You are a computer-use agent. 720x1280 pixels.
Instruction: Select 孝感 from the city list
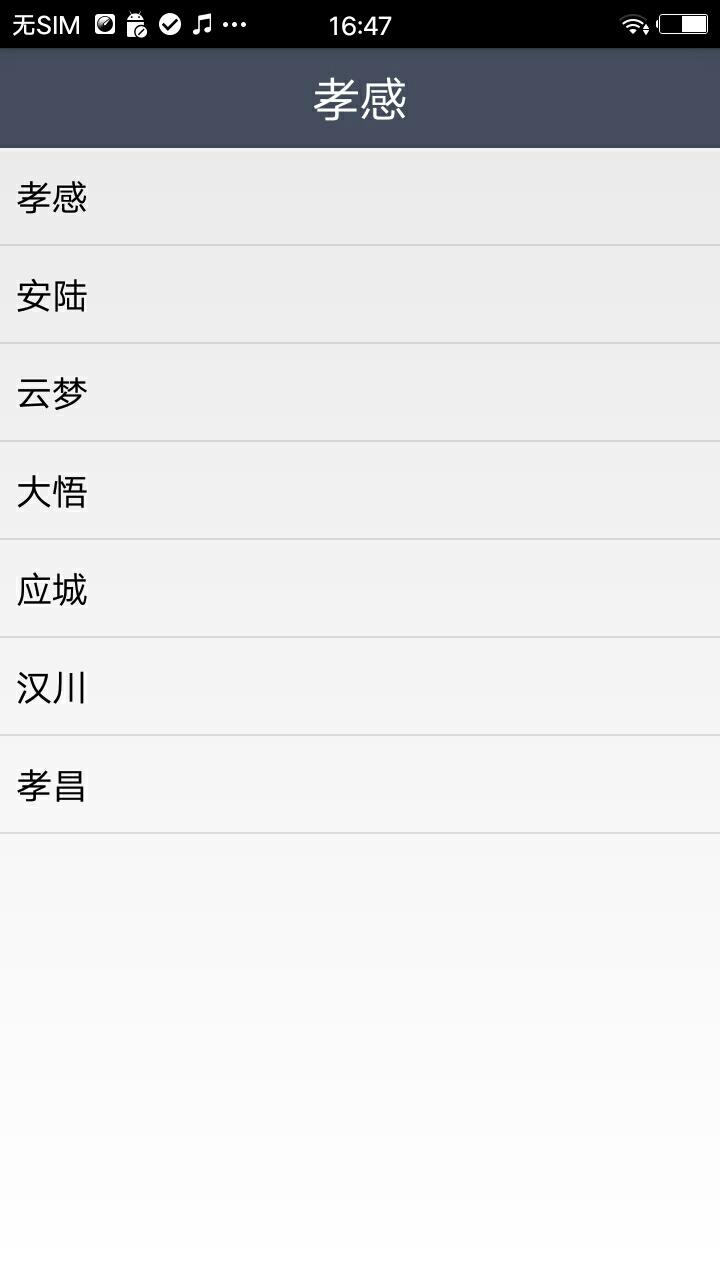[x=360, y=197]
